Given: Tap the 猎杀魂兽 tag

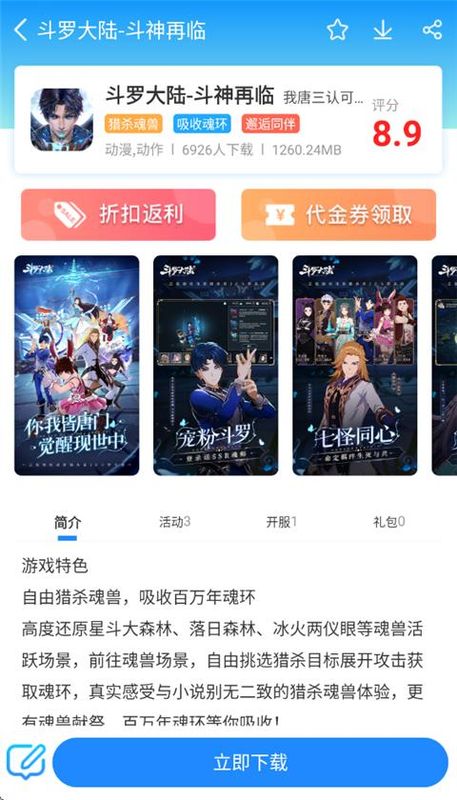Looking at the screenshot, I should (x=134, y=124).
